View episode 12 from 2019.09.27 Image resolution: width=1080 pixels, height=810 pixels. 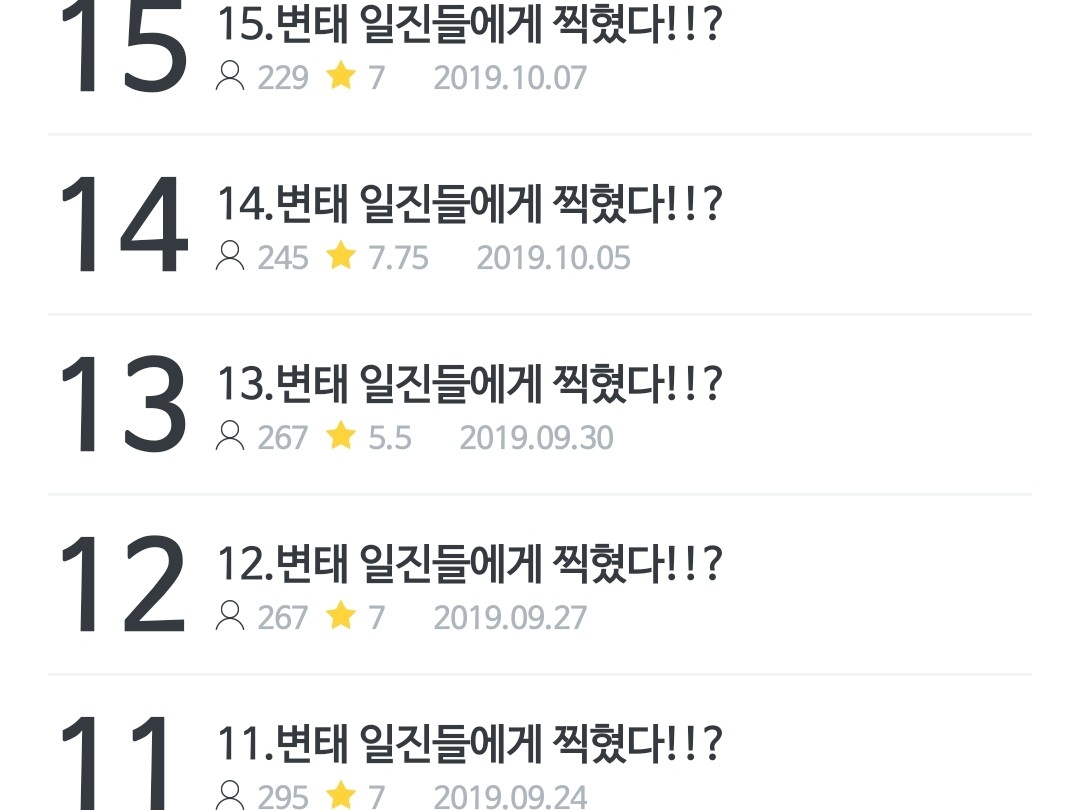pyautogui.click(x=468, y=566)
